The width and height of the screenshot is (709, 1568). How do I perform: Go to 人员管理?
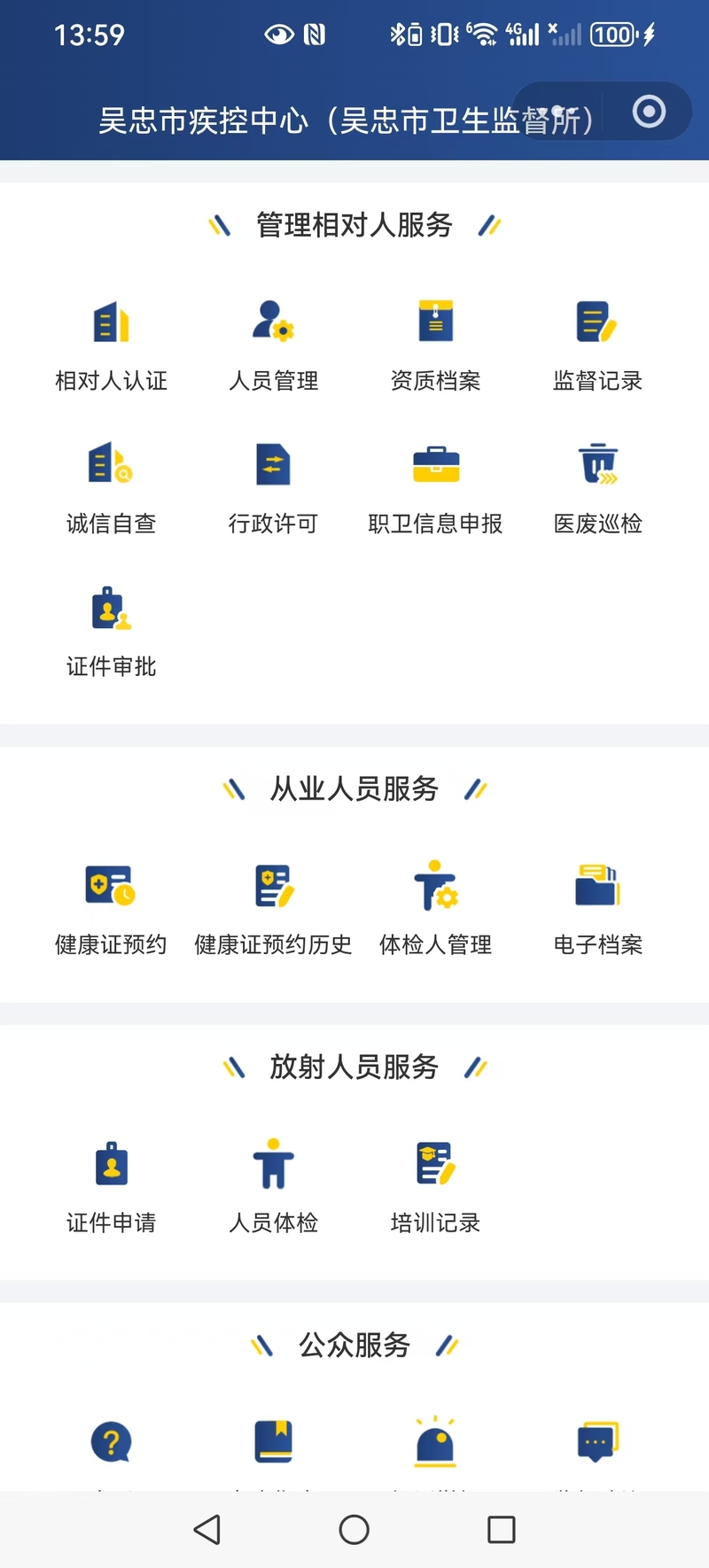point(273,344)
